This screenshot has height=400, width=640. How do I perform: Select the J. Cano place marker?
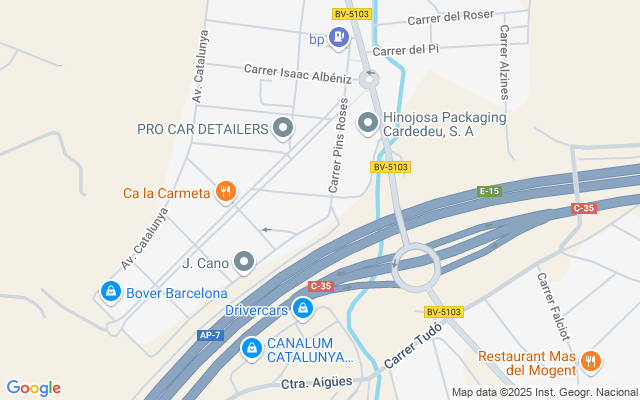click(245, 263)
